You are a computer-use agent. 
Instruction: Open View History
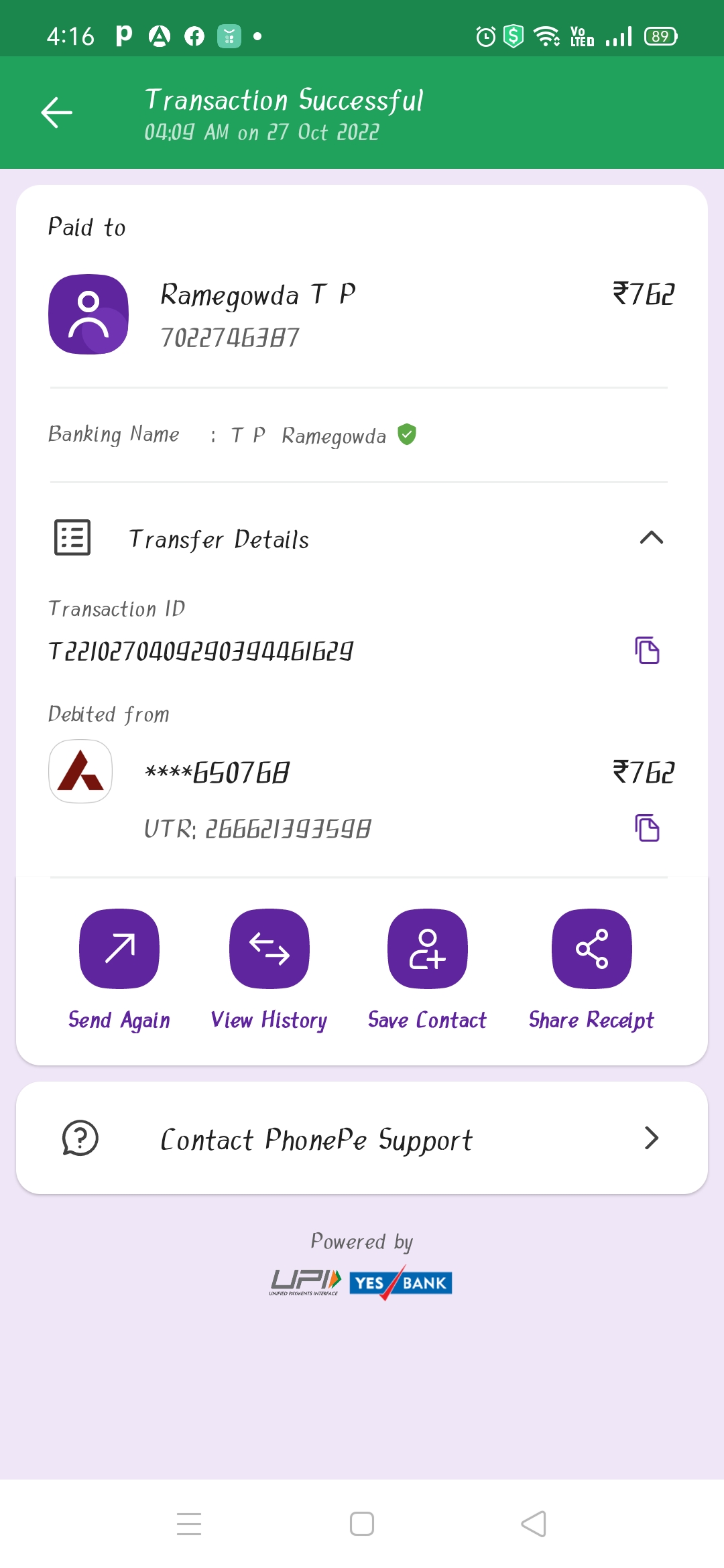click(269, 949)
